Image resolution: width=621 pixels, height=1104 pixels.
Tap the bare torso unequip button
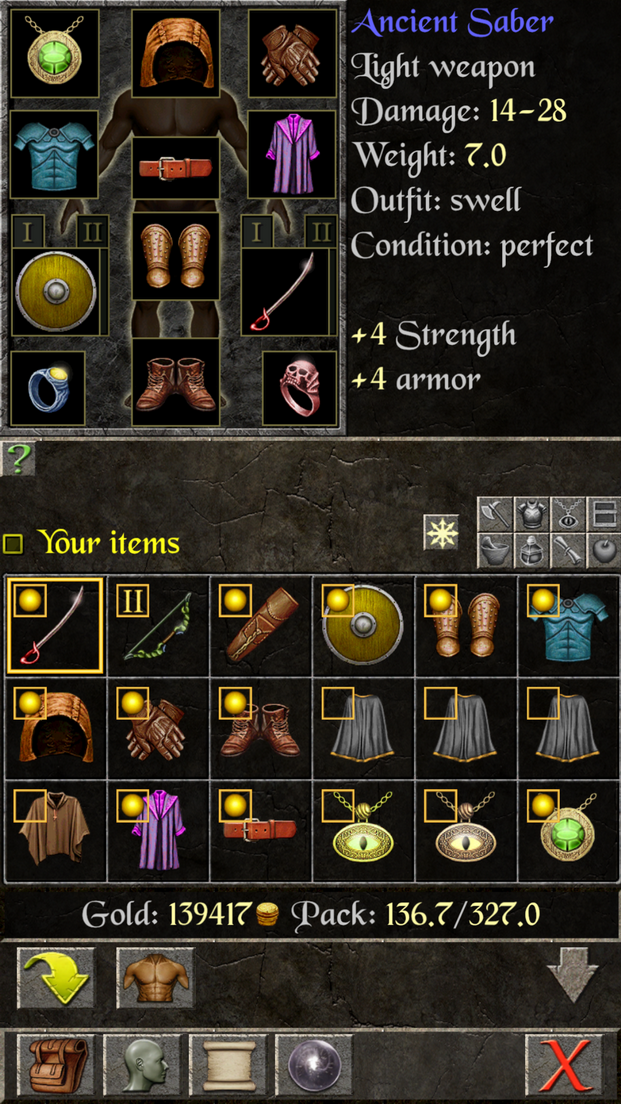point(155,978)
